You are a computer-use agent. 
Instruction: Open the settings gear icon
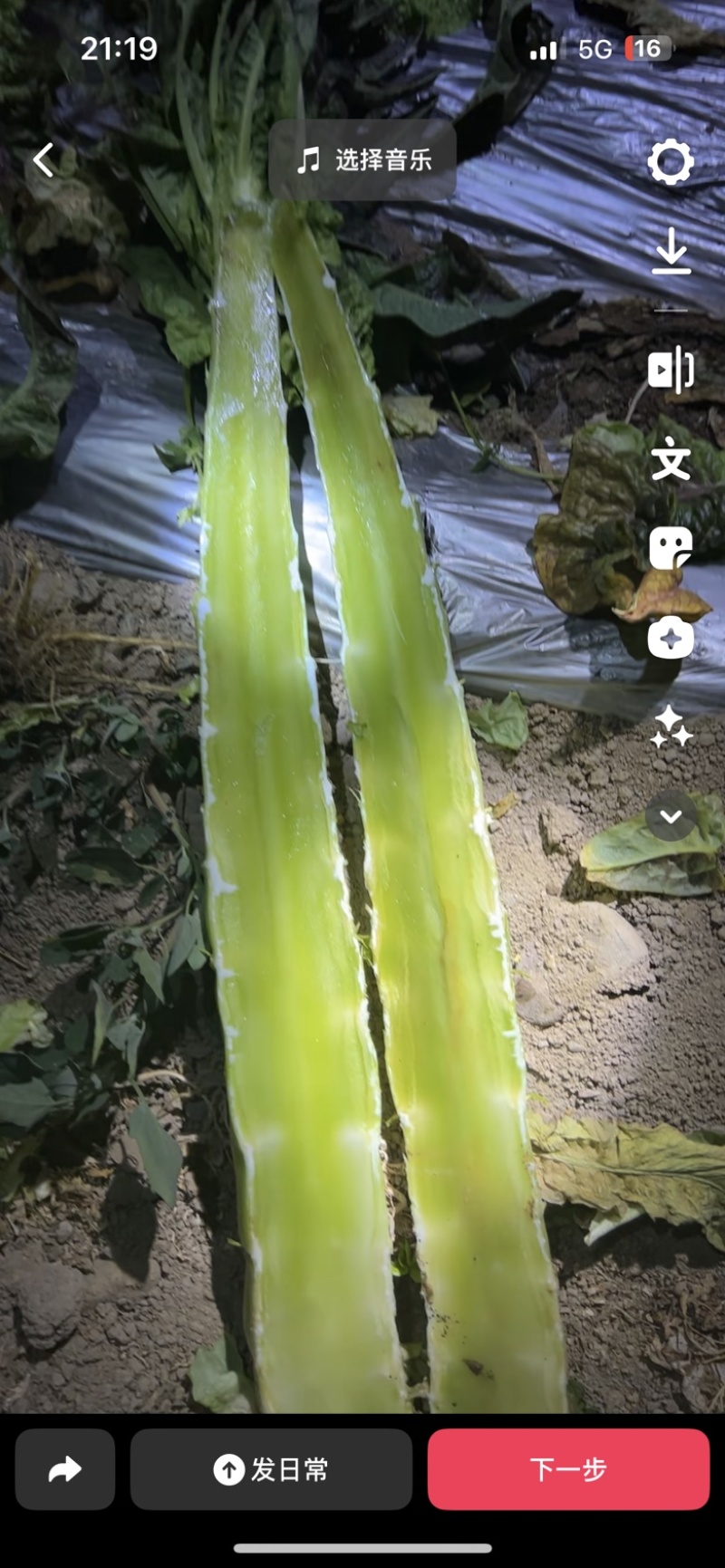(x=671, y=163)
